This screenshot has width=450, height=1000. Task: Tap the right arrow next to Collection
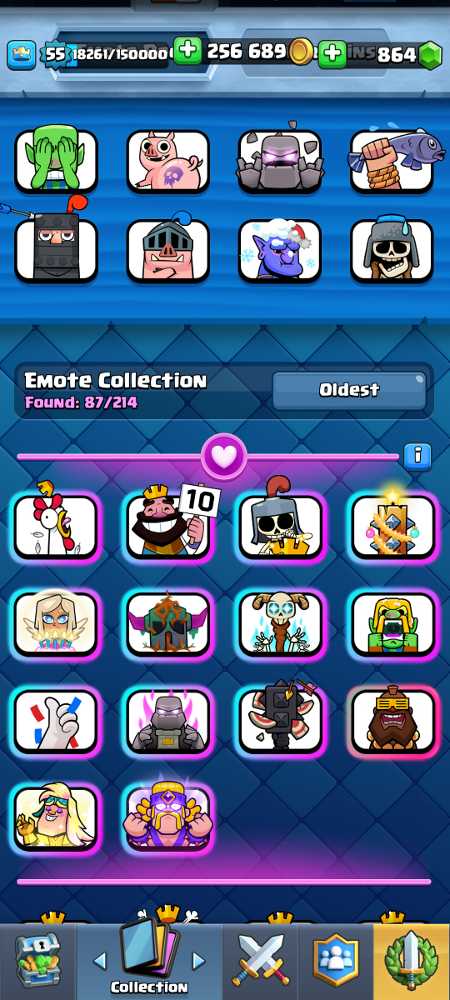coord(199,960)
